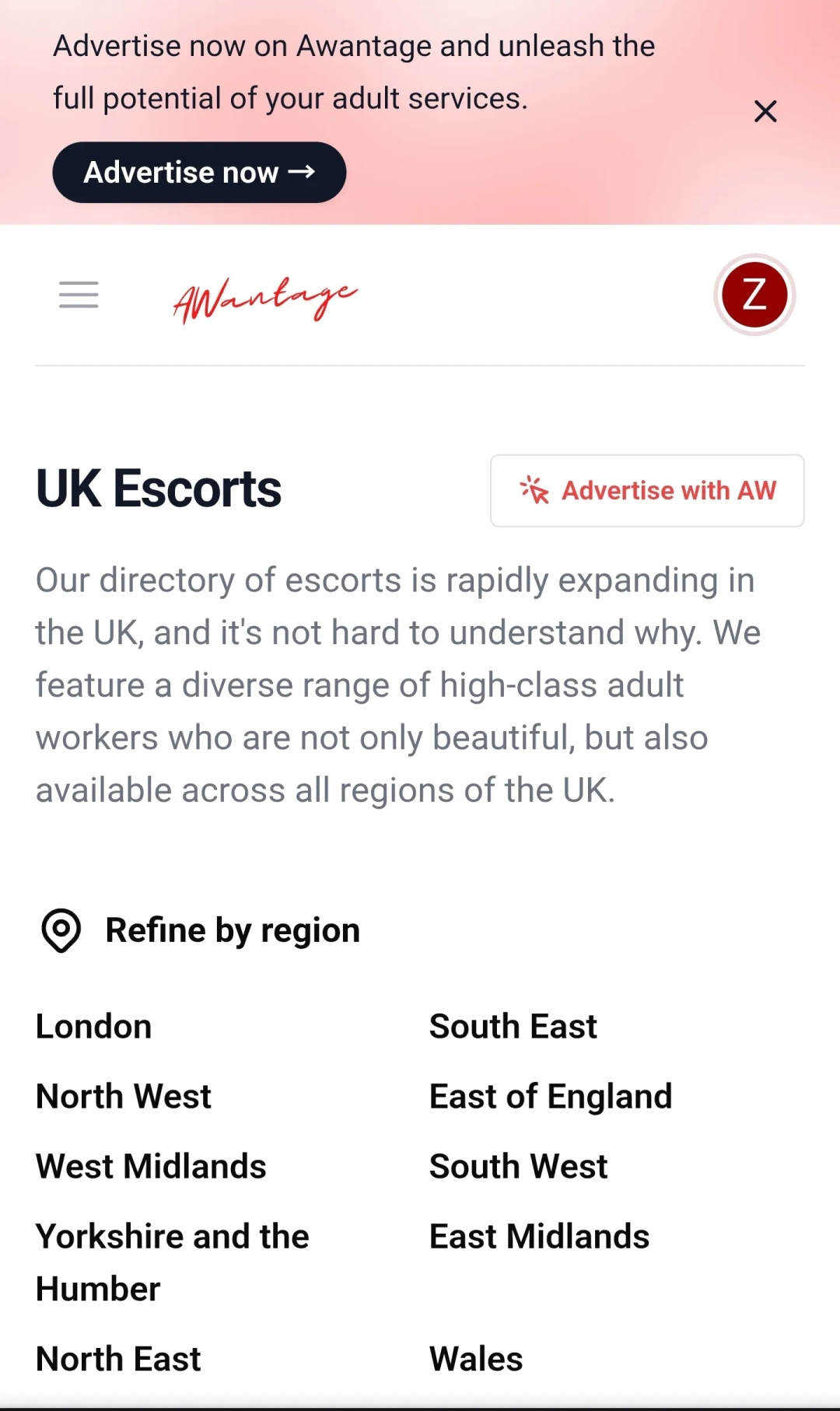The image size is (840, 1411).
Task: Open East Midlands listings
Action: coord(540,1237)
